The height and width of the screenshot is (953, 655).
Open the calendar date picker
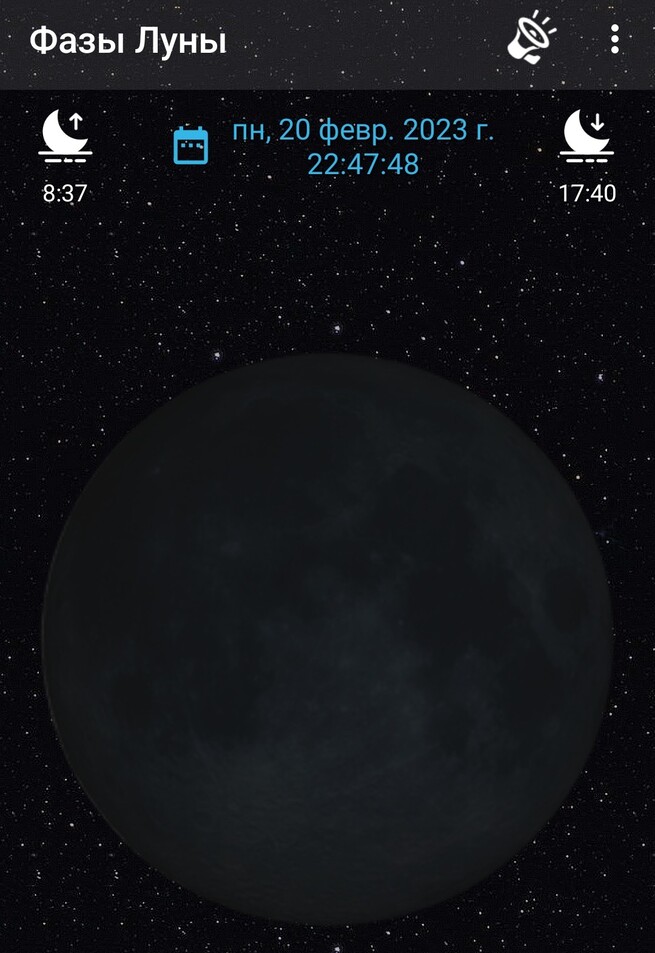coord(191,146)
